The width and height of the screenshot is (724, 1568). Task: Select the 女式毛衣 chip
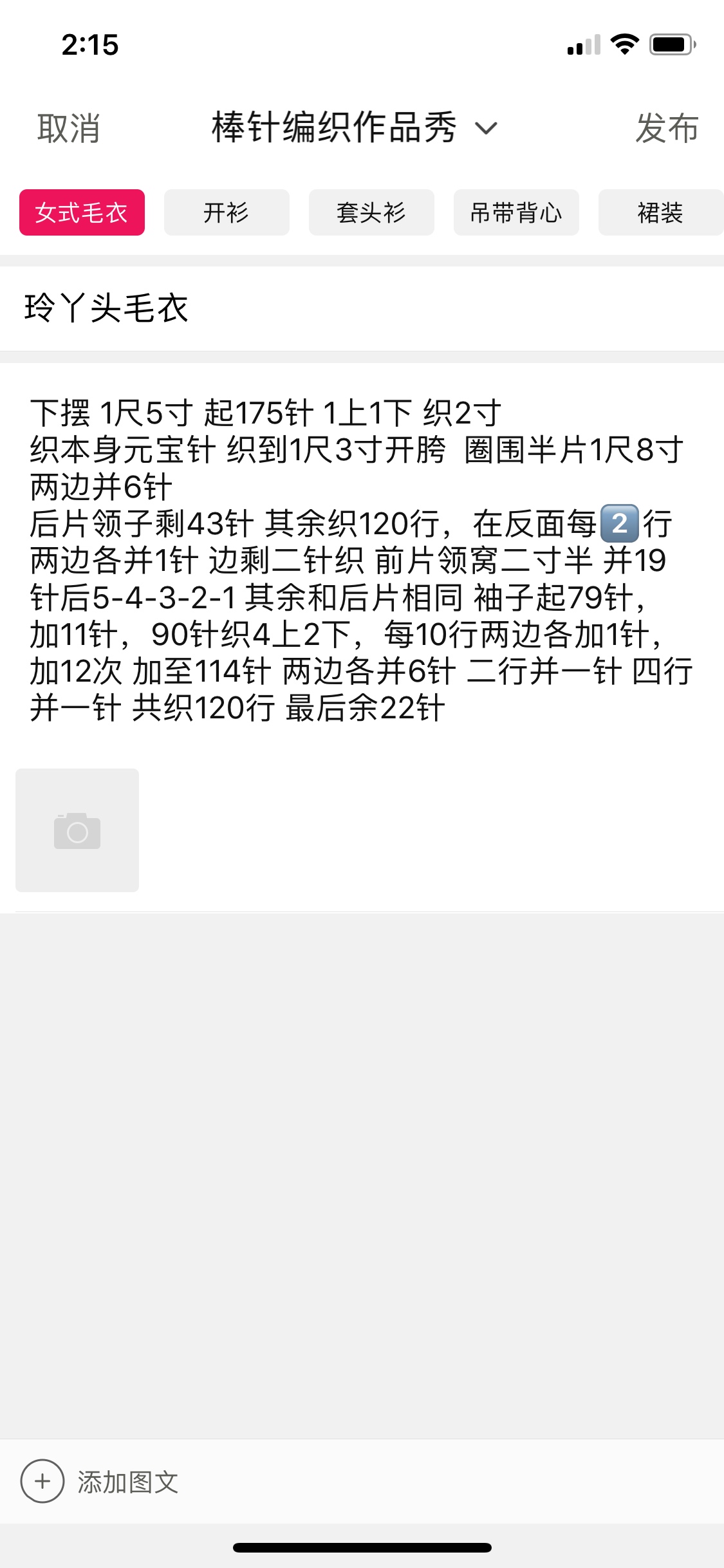coord(82,212)
